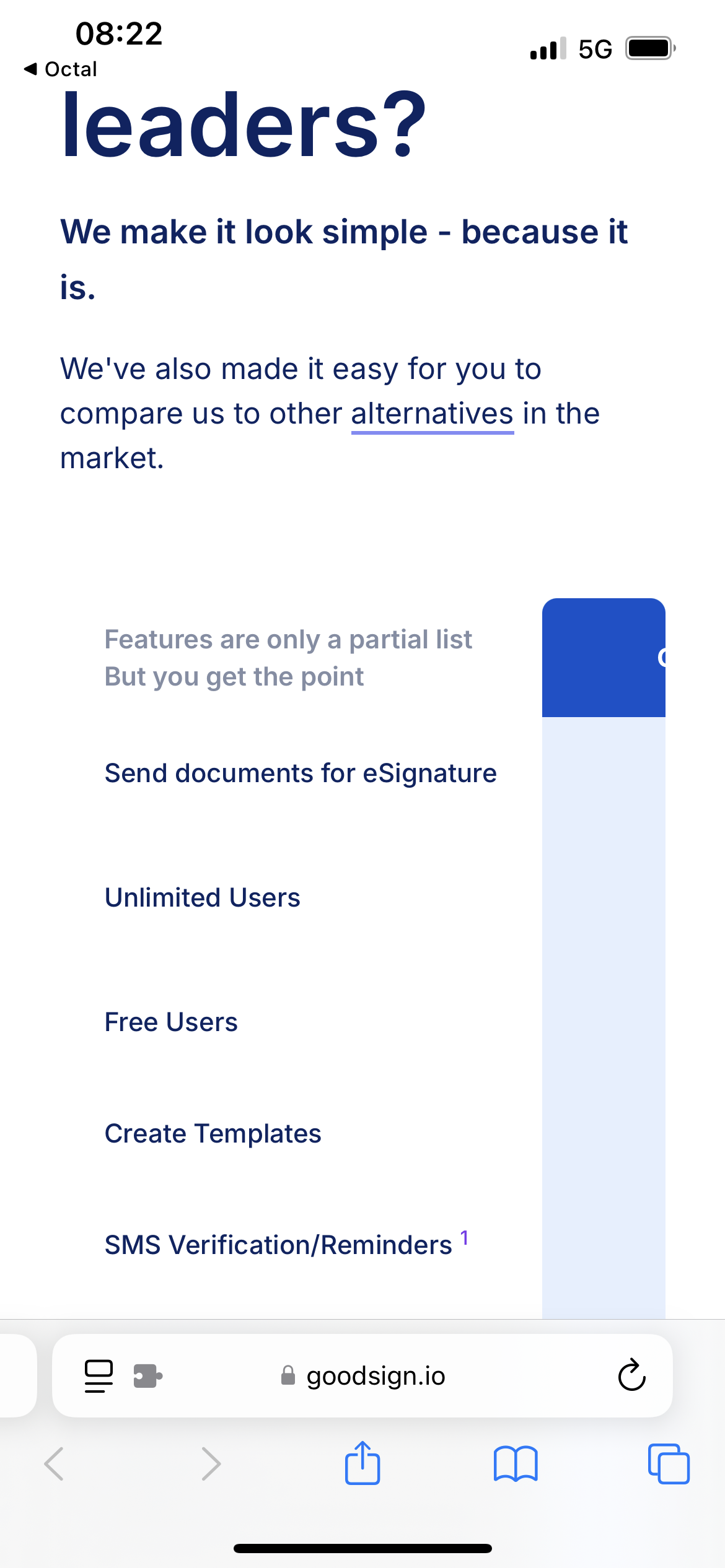Go back to the previous page

(55, 1464)
